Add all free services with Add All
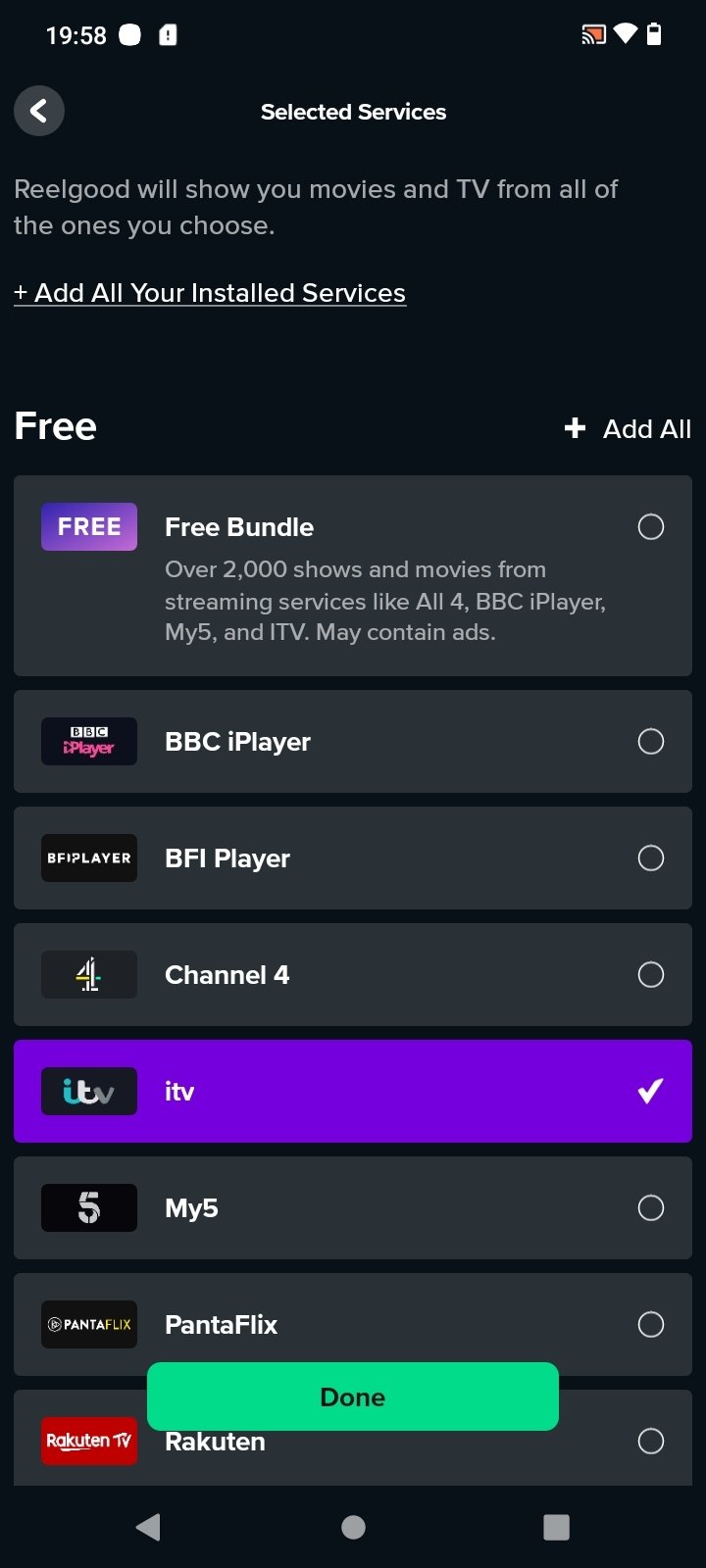706x1568 pixels. point(628,428)
